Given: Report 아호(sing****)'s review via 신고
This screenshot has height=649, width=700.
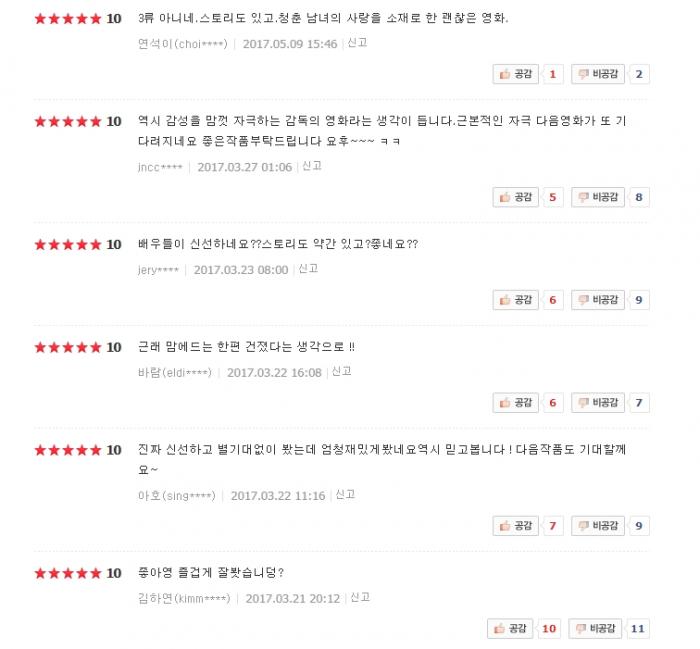Looking at the screenshot, I should pyautogui.click(x=345, y=495).
